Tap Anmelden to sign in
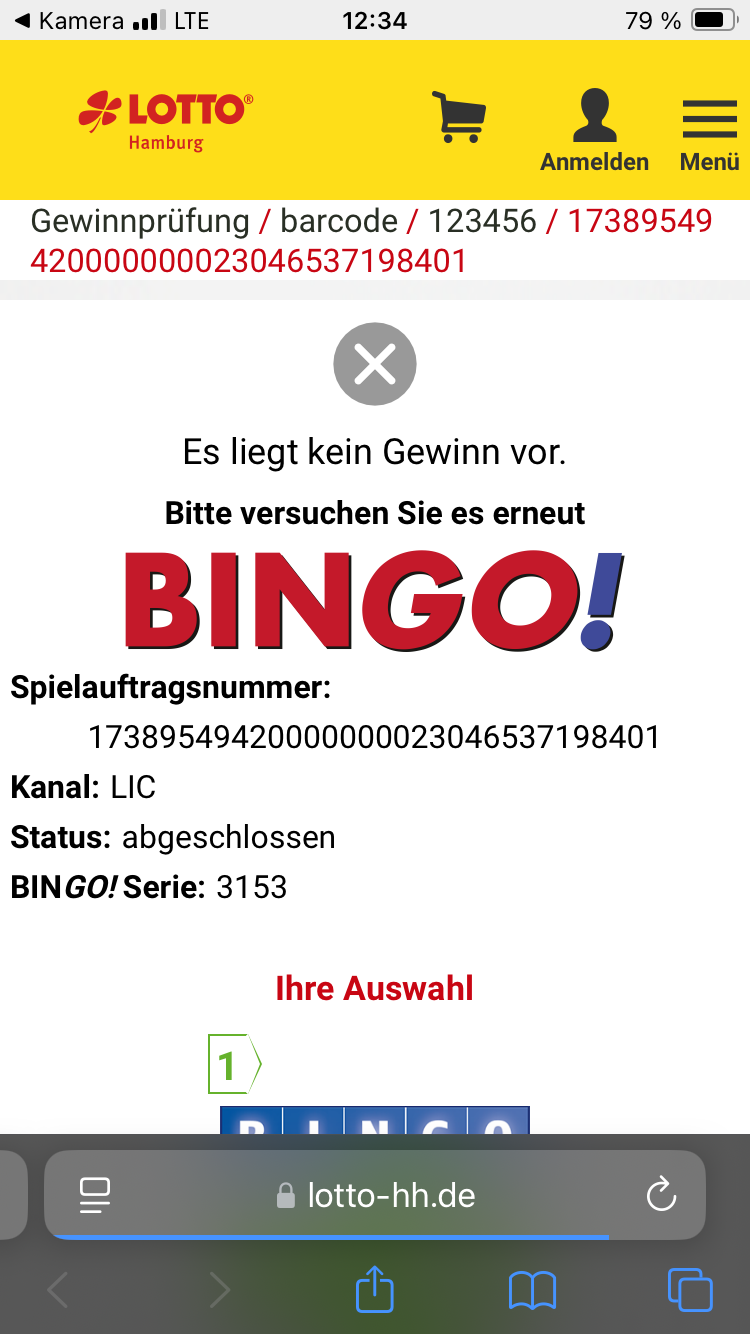Screen dimensions: 750x1334 pyautogui.click(x=594, y=130)
